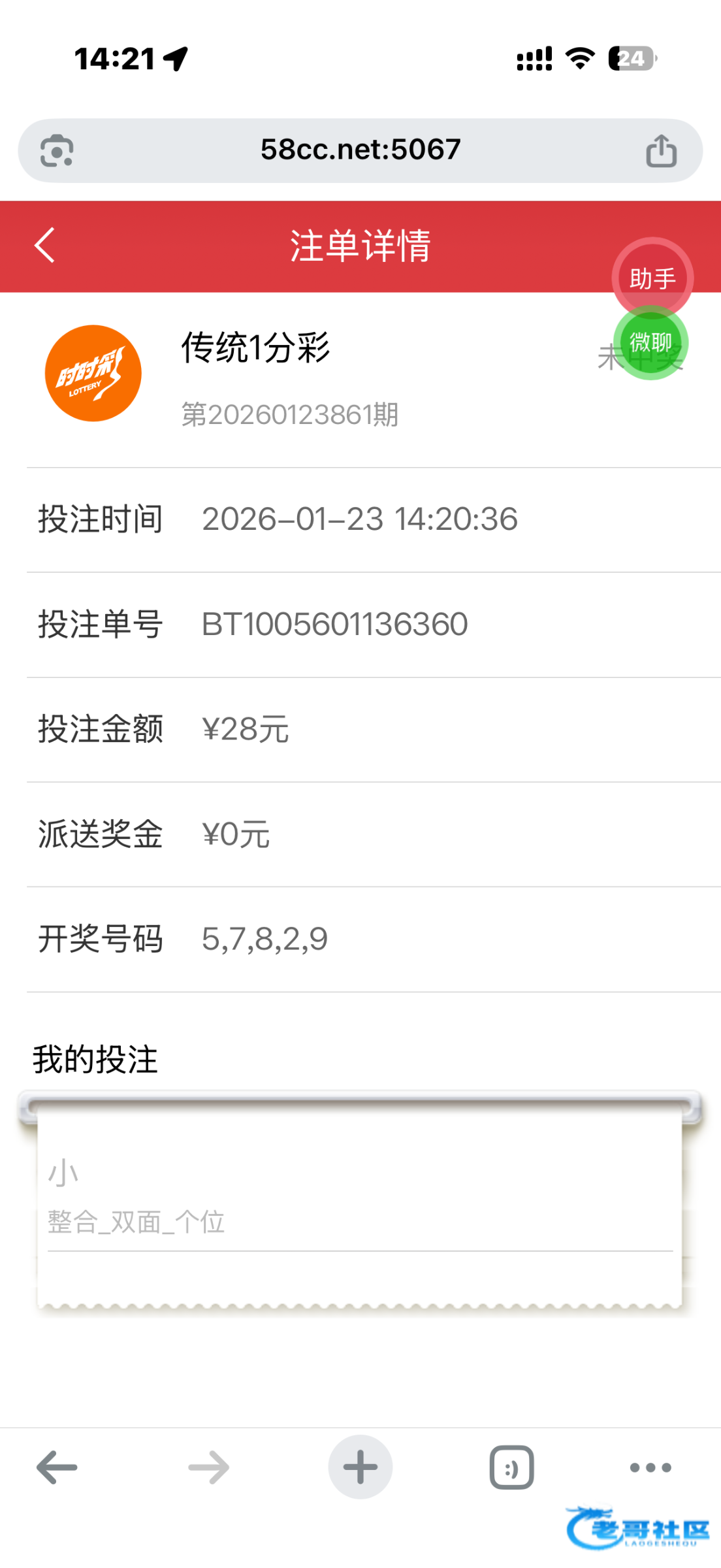Open the browser's three-dot menu
Screen dimensions: 721x1568
650,1467
